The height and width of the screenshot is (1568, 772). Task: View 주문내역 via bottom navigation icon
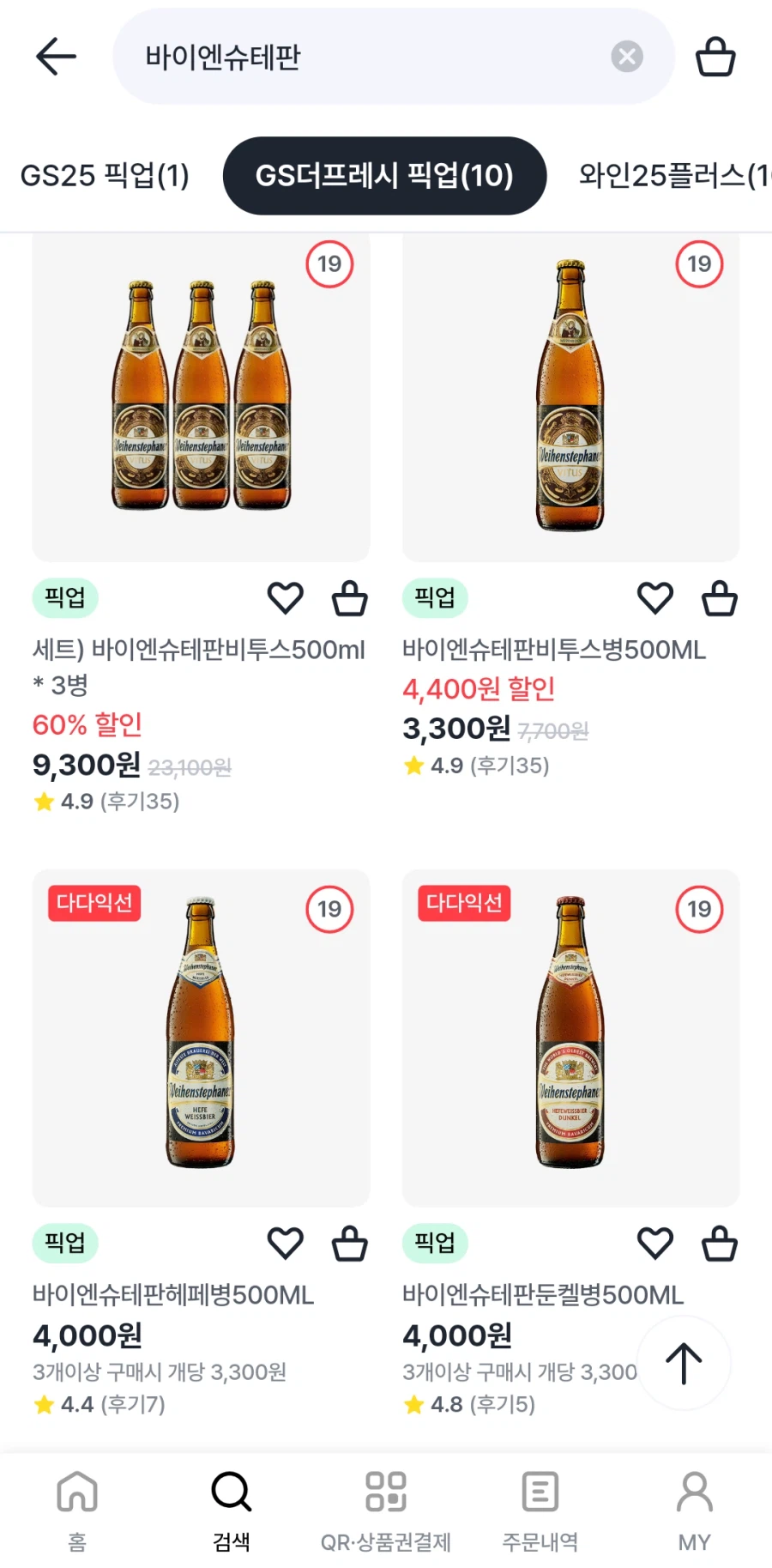(539, 1506)
